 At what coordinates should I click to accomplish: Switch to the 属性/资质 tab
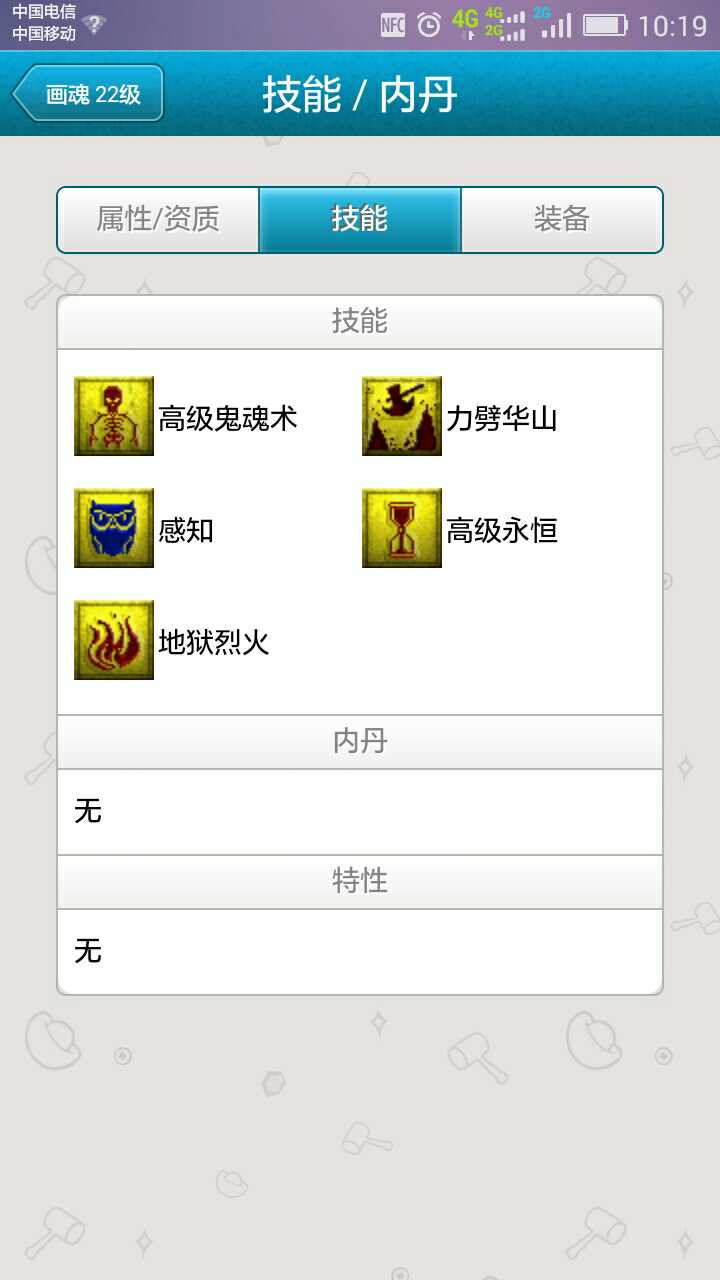[x=158, y=219]
